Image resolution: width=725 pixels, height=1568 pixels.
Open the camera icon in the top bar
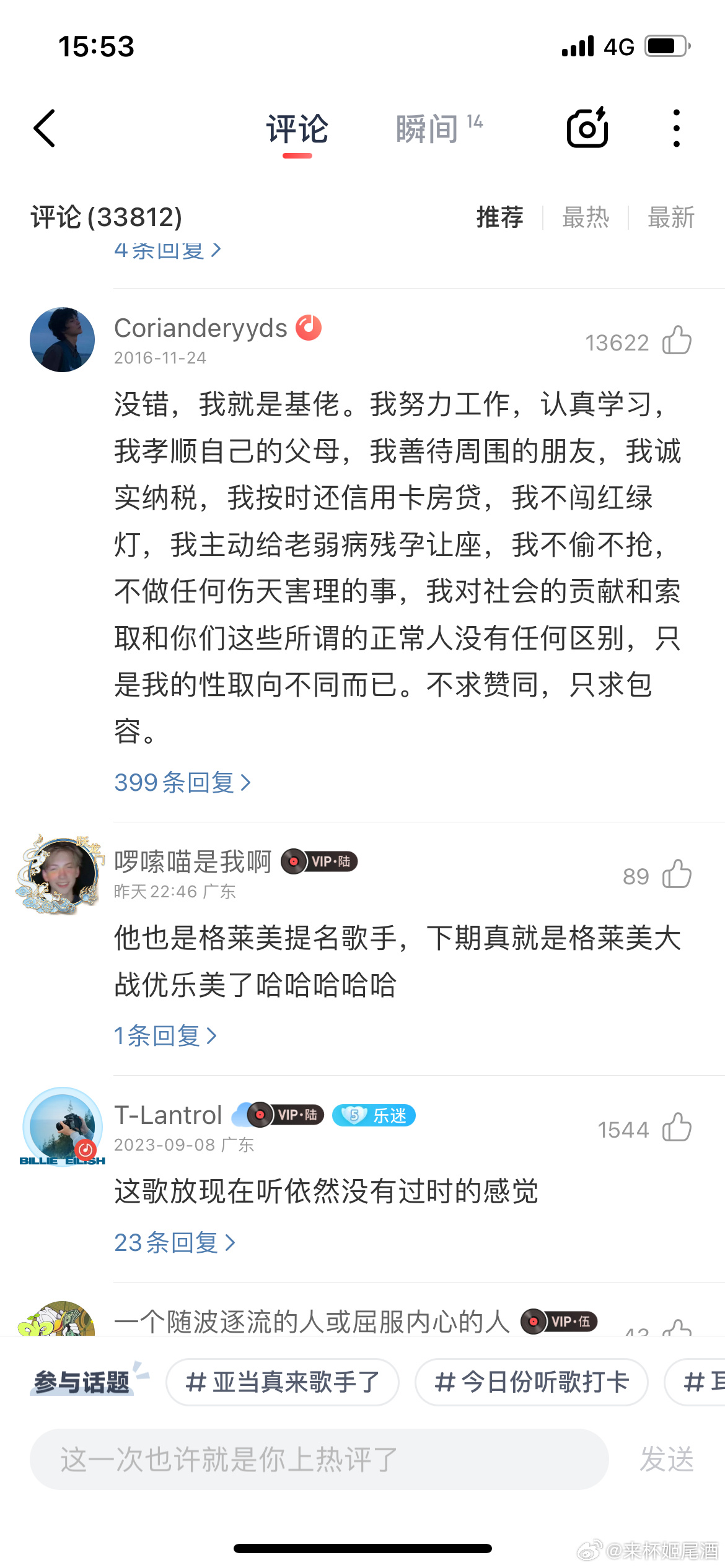[x=587, y=128]
